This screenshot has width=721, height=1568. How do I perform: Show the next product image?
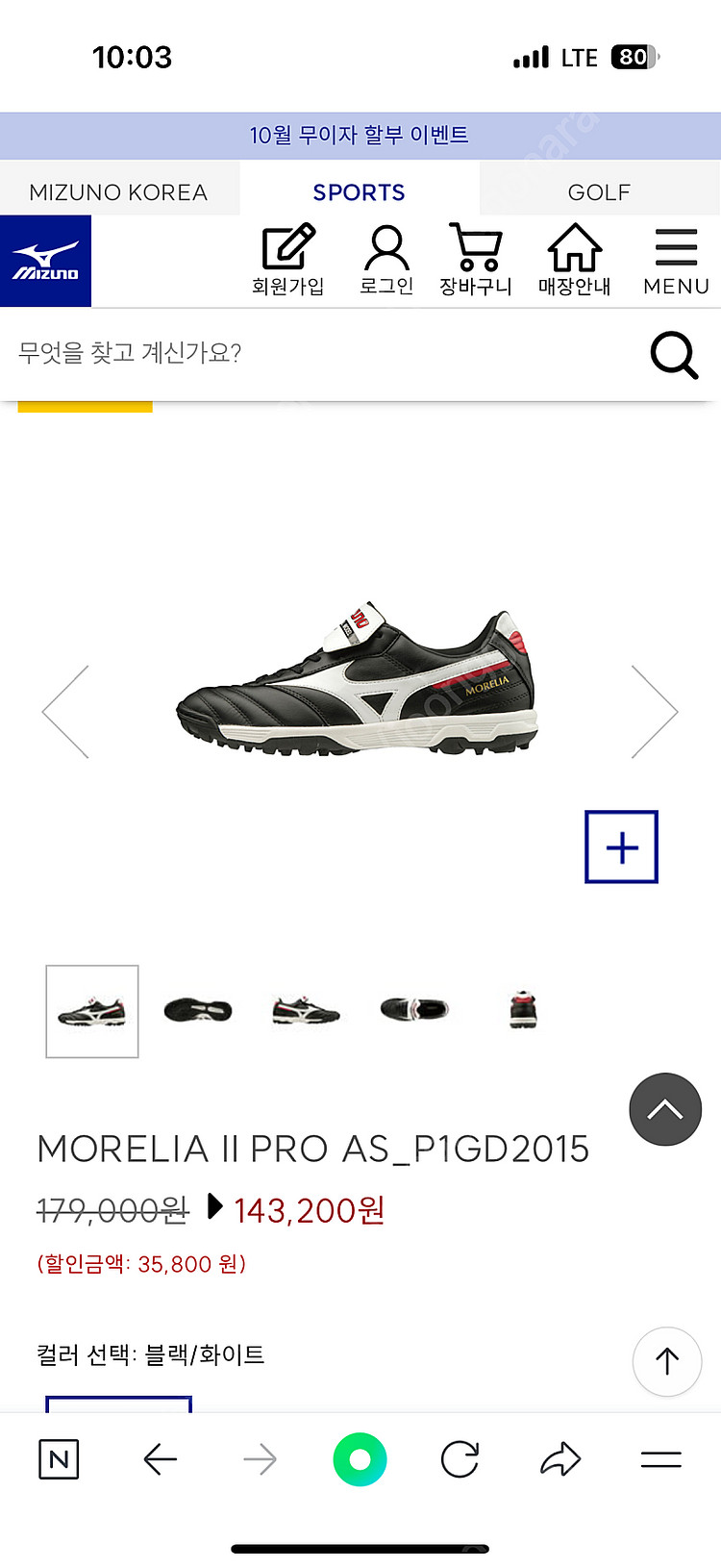point(655,712)
